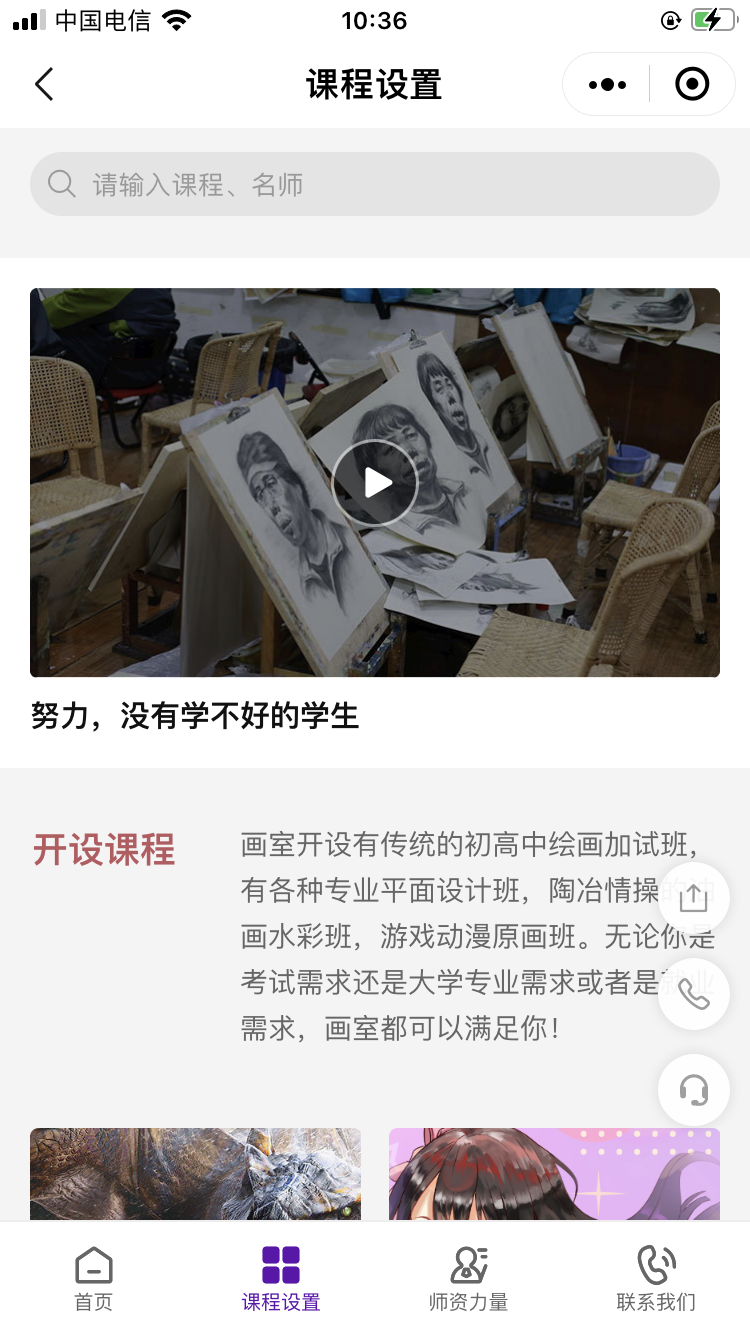Open the anime girl course card

pyautogui.click(x=554, y=1174)
